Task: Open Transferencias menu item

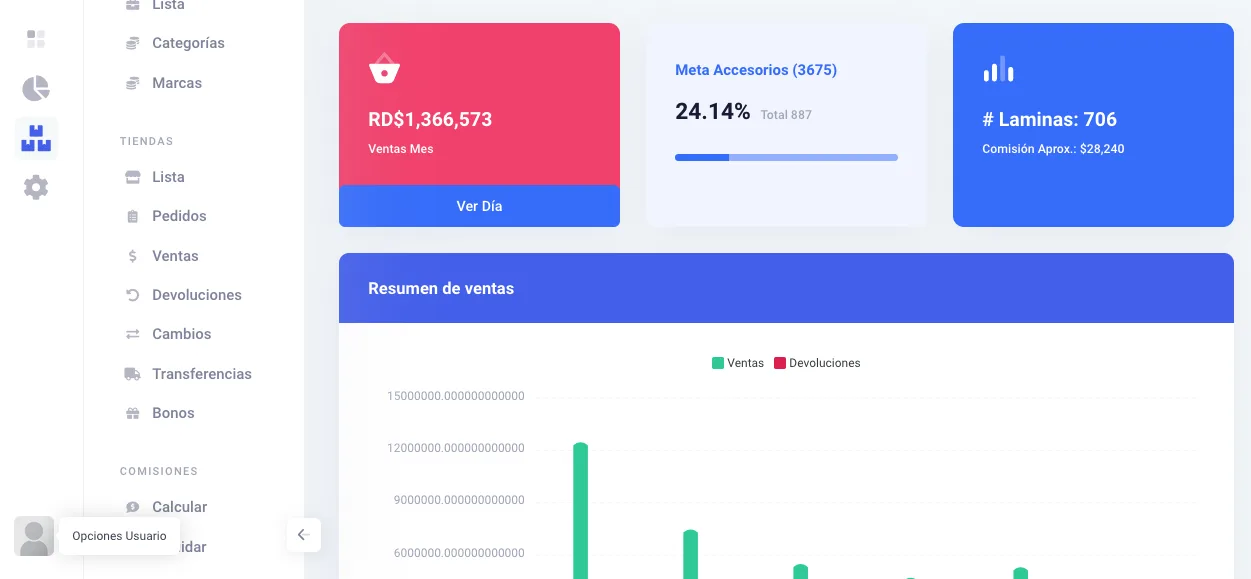Action: (x=201, y=374)
